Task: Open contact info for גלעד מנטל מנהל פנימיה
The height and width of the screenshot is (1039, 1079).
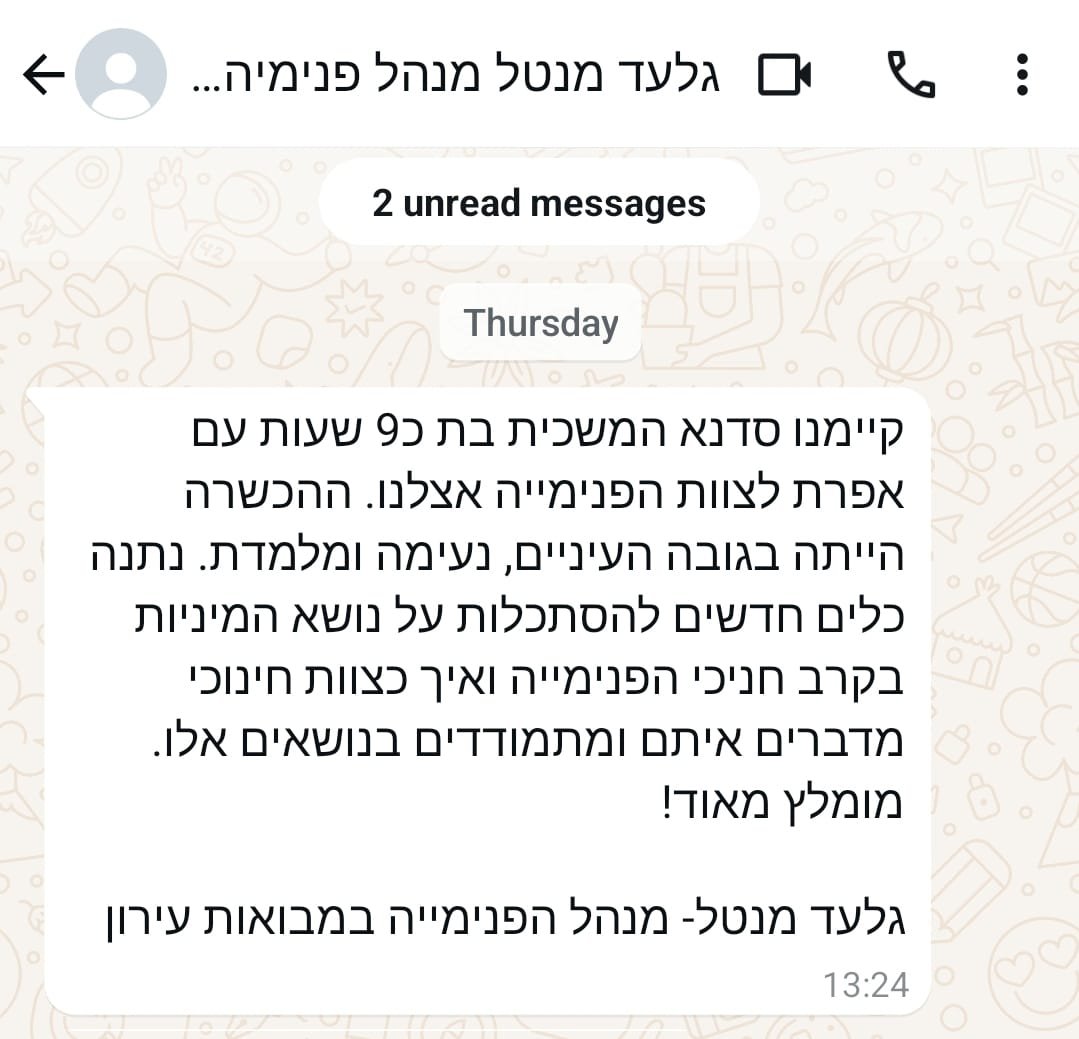Action: click(455, 75)
